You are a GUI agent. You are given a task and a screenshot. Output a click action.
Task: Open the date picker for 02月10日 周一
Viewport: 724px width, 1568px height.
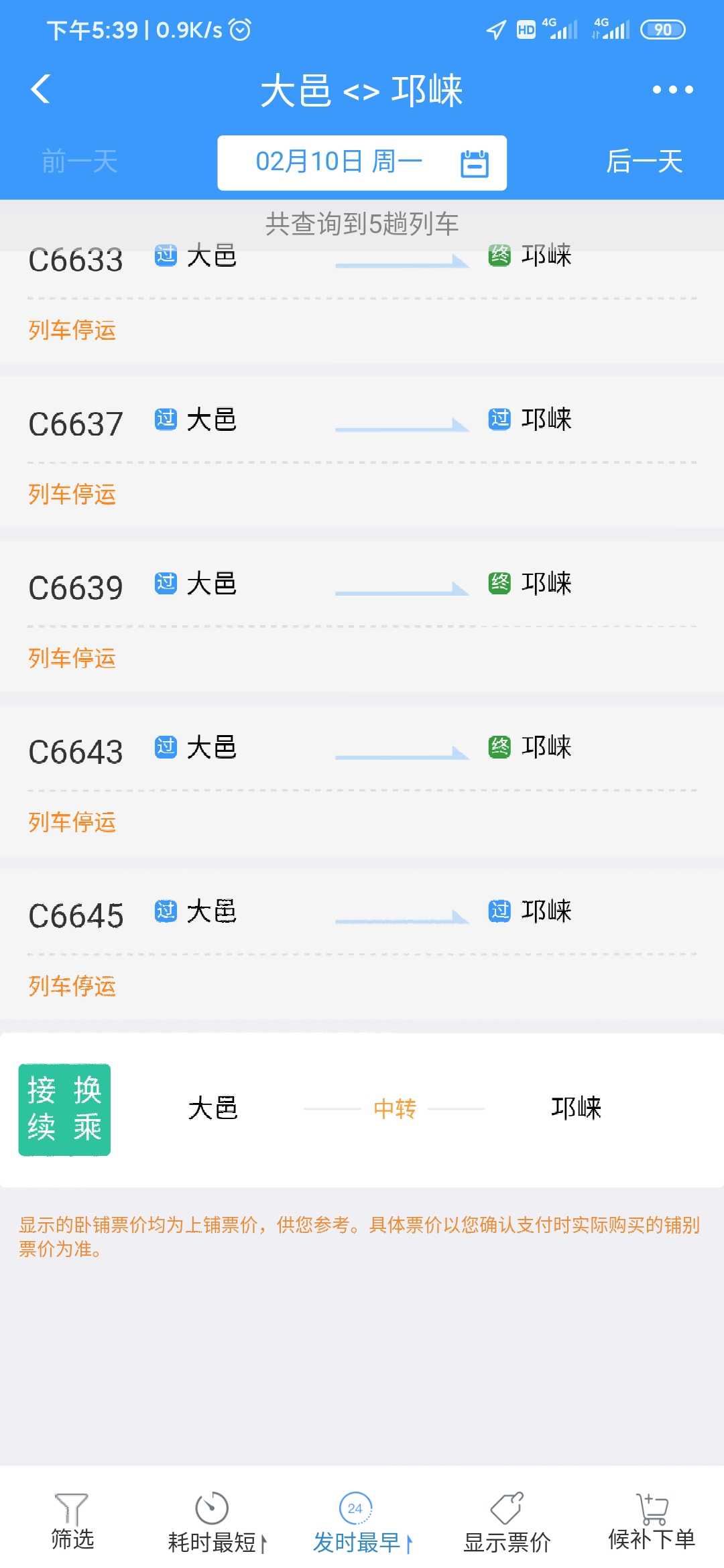[362, 163]
